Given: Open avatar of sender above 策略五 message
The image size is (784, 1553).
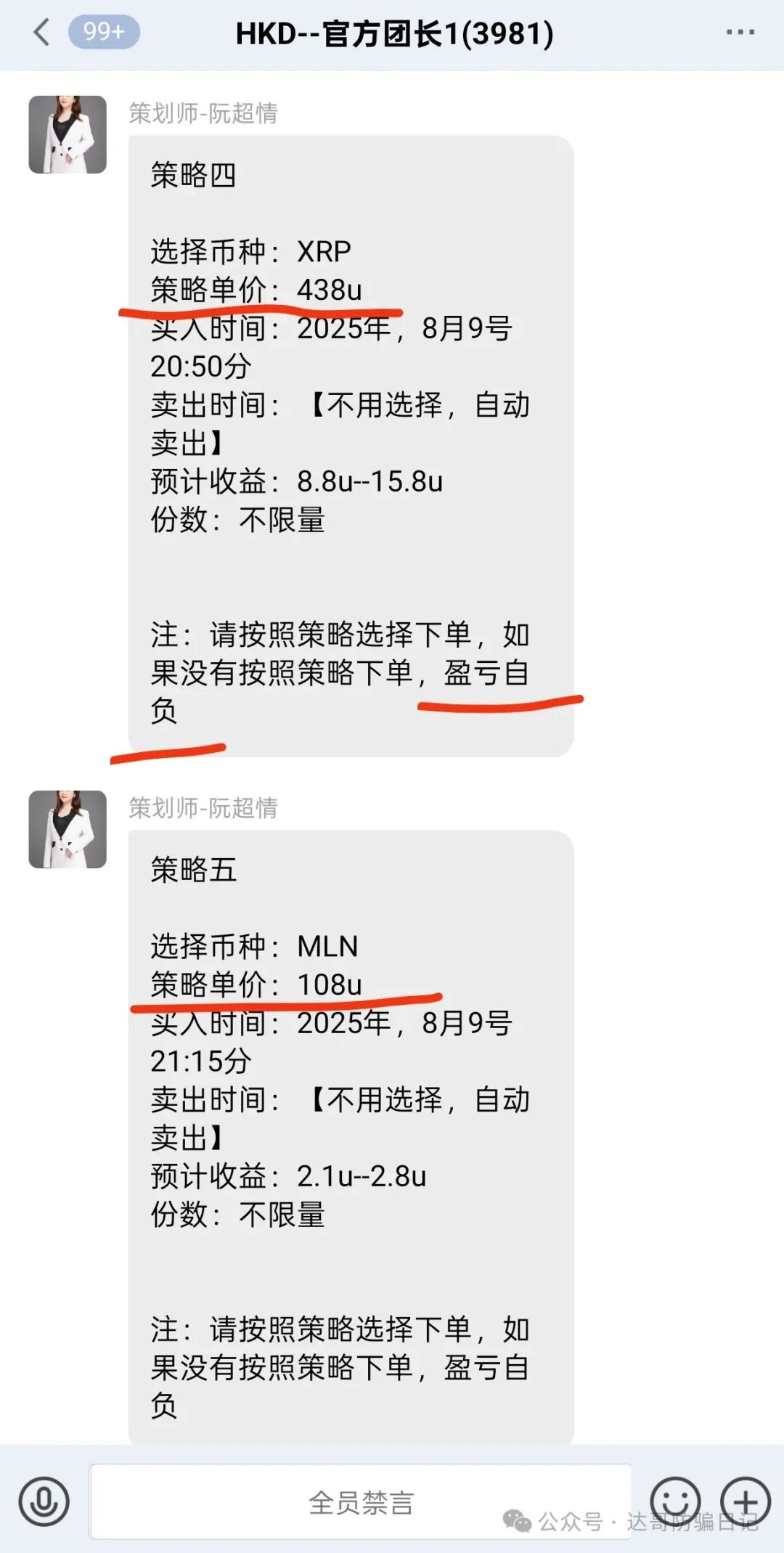Looking at the screenshot, I should (x=68, y=829).
